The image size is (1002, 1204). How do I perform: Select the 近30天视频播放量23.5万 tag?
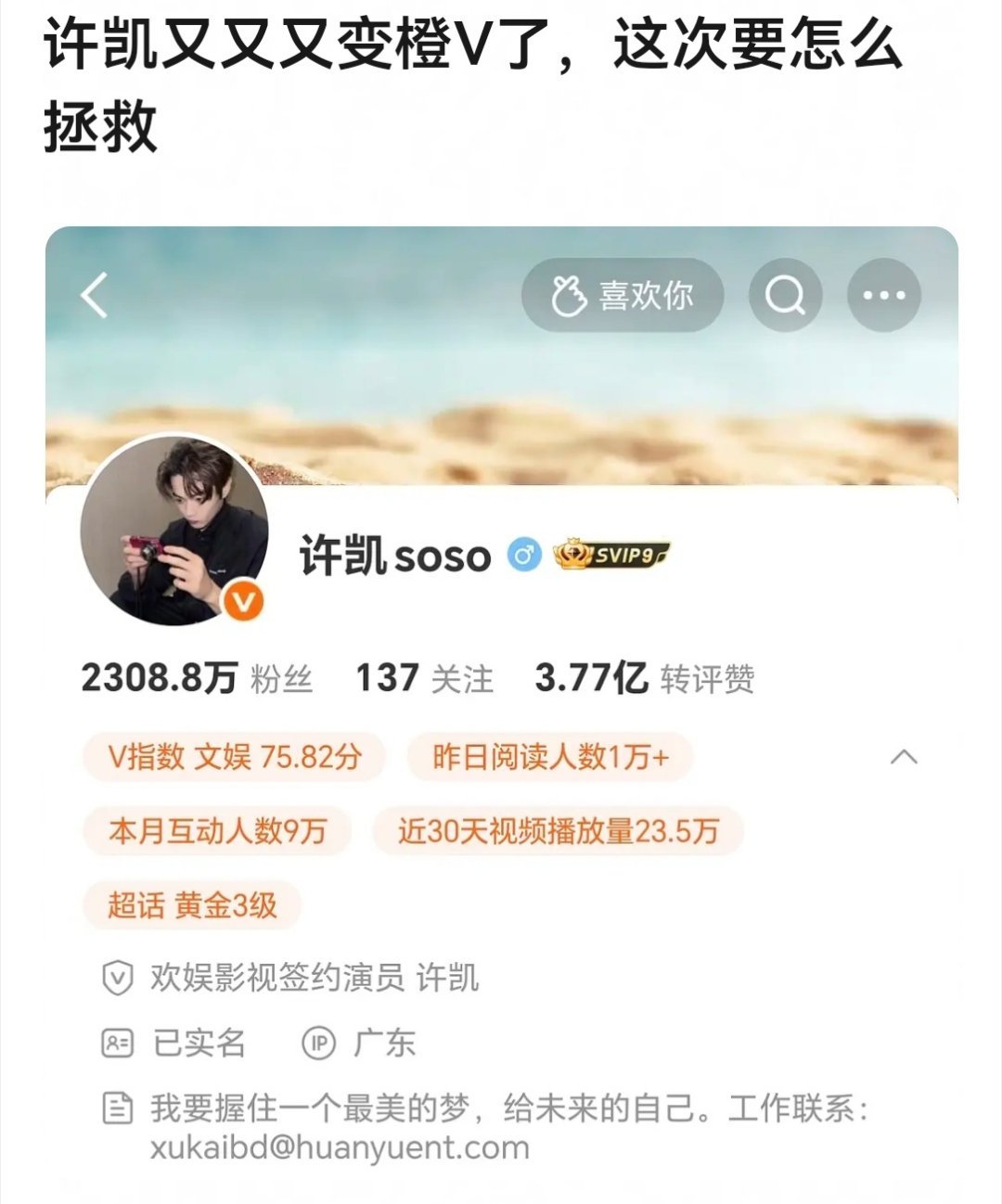point(559,831)
